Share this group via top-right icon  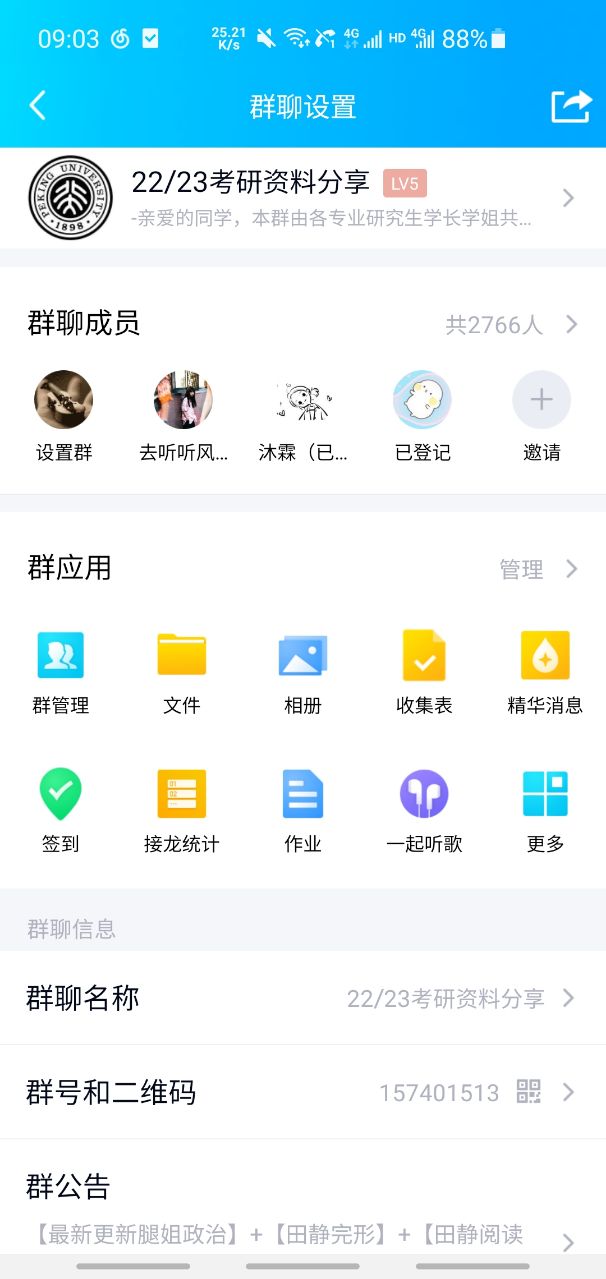coord(571,106)
